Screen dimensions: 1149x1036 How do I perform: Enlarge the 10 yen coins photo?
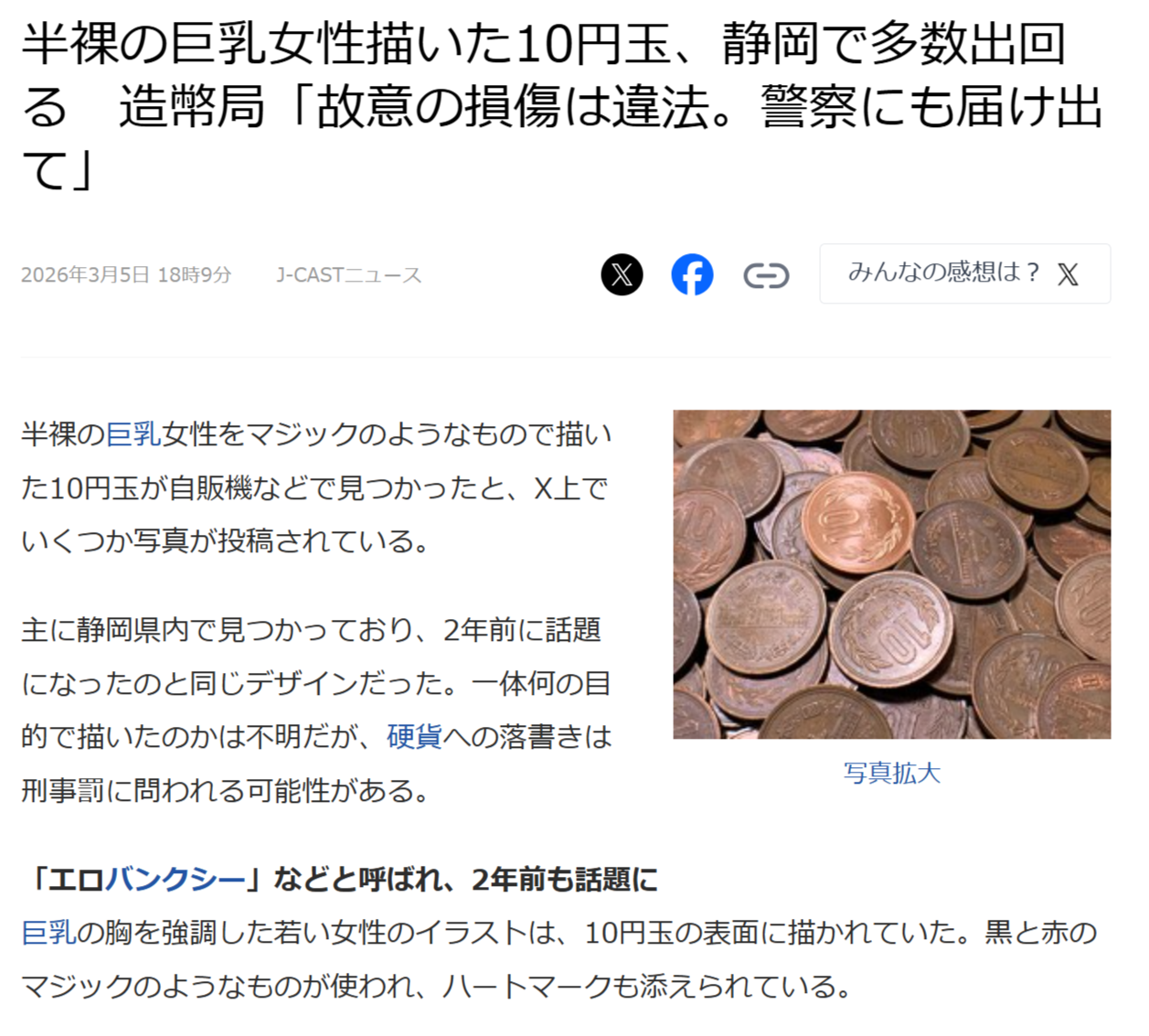[891, 574]
